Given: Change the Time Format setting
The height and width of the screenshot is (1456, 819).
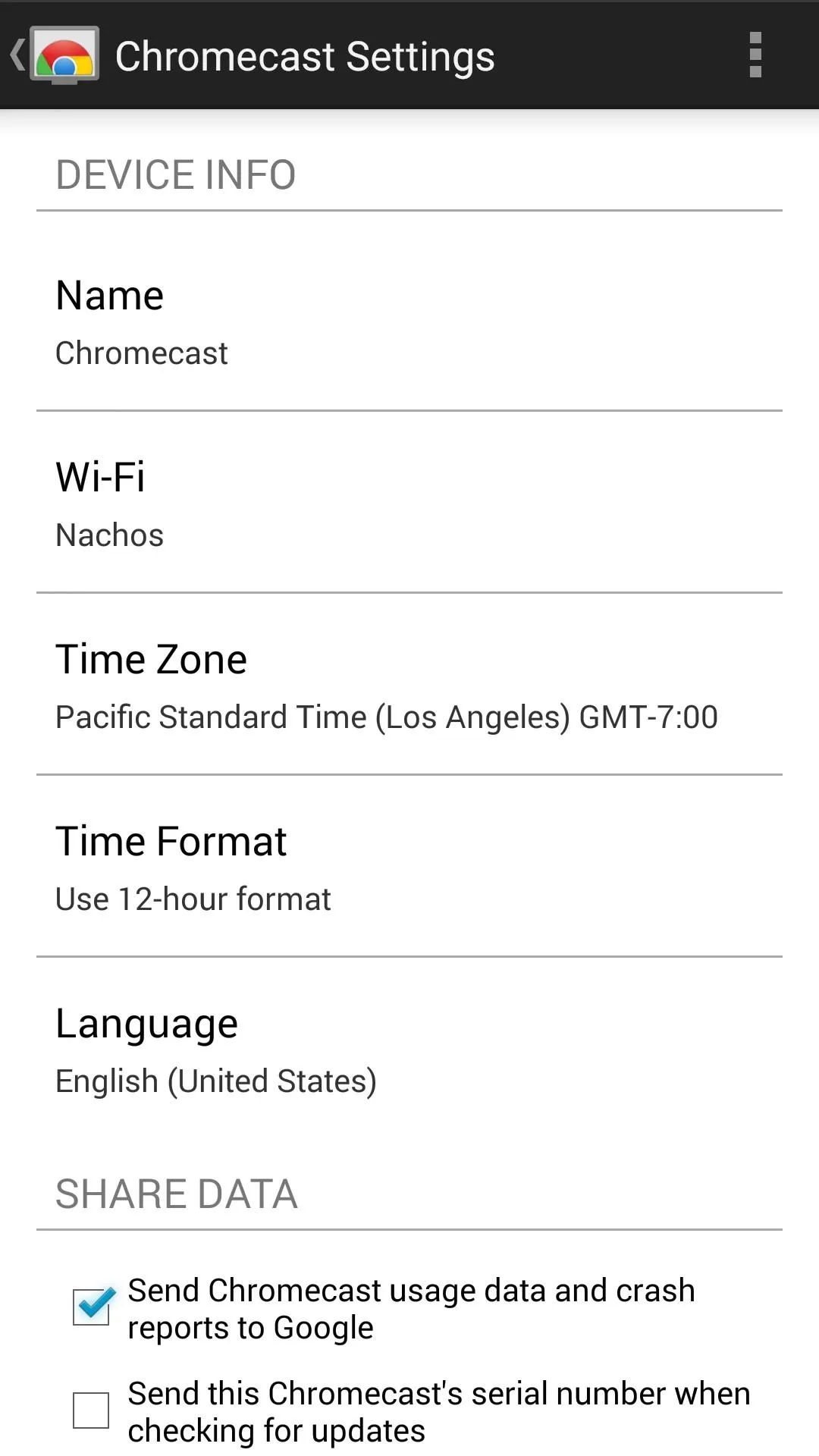Looking at the screenshot, I should coord(409,867).
